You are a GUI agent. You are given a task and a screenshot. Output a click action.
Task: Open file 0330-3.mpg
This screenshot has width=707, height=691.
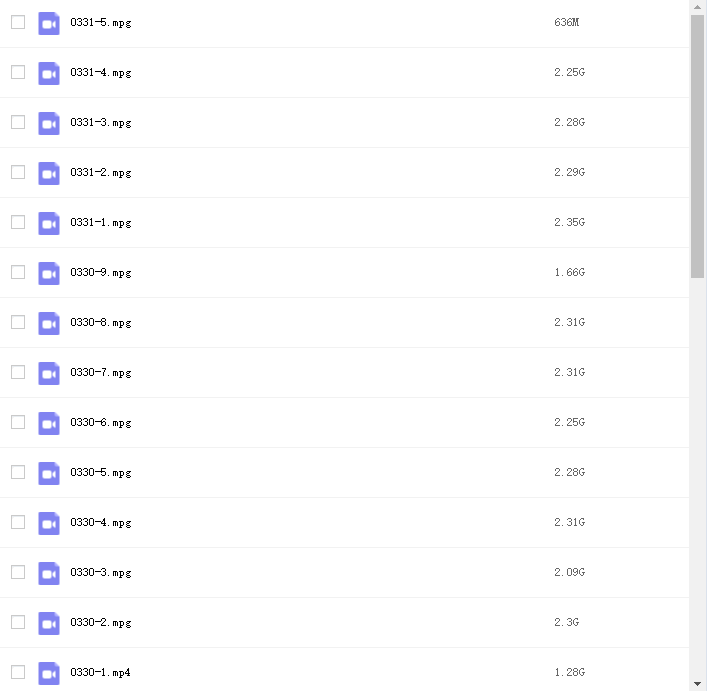tap(100, 573)
